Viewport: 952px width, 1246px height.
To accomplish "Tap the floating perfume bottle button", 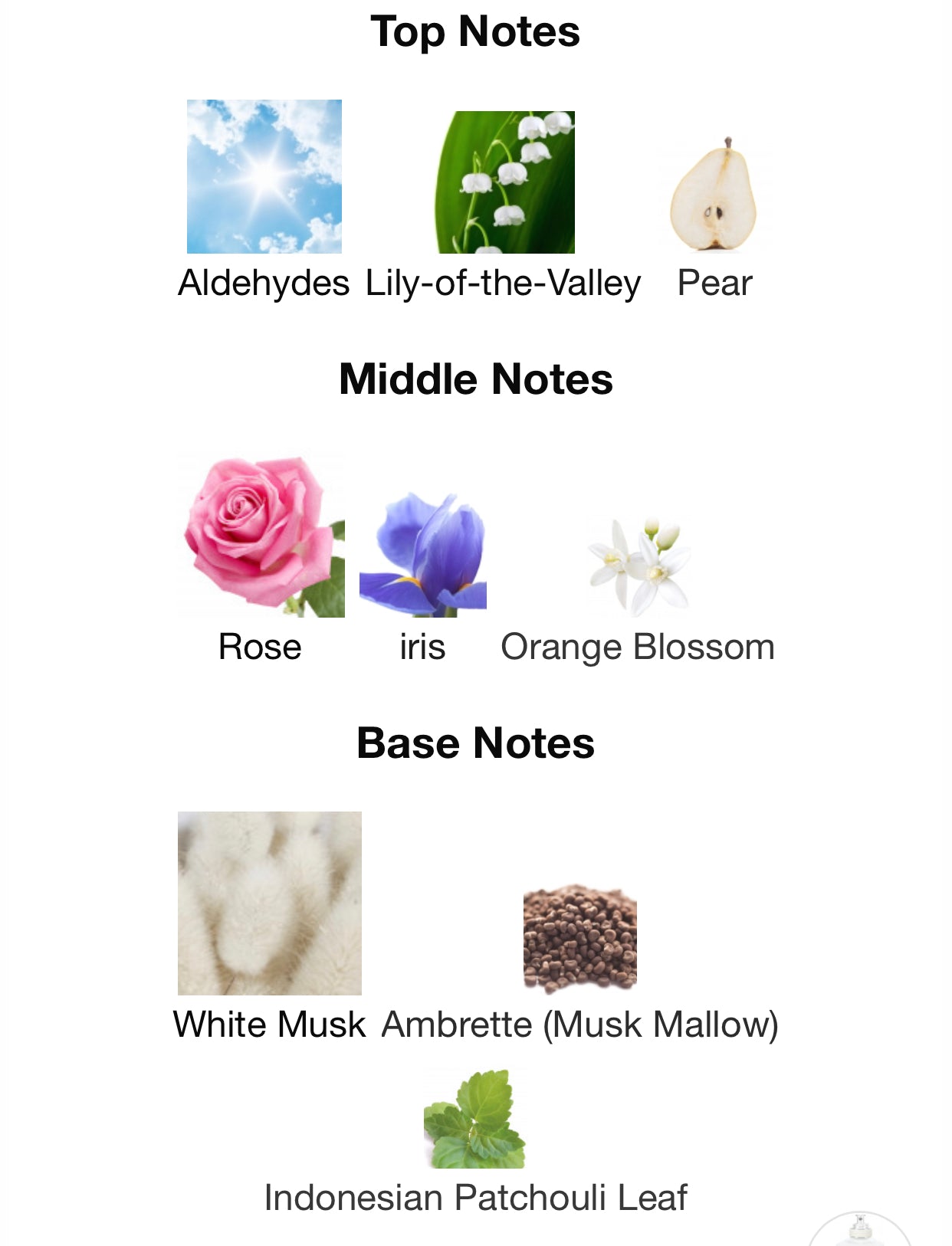I will (x=859, y=1228).
